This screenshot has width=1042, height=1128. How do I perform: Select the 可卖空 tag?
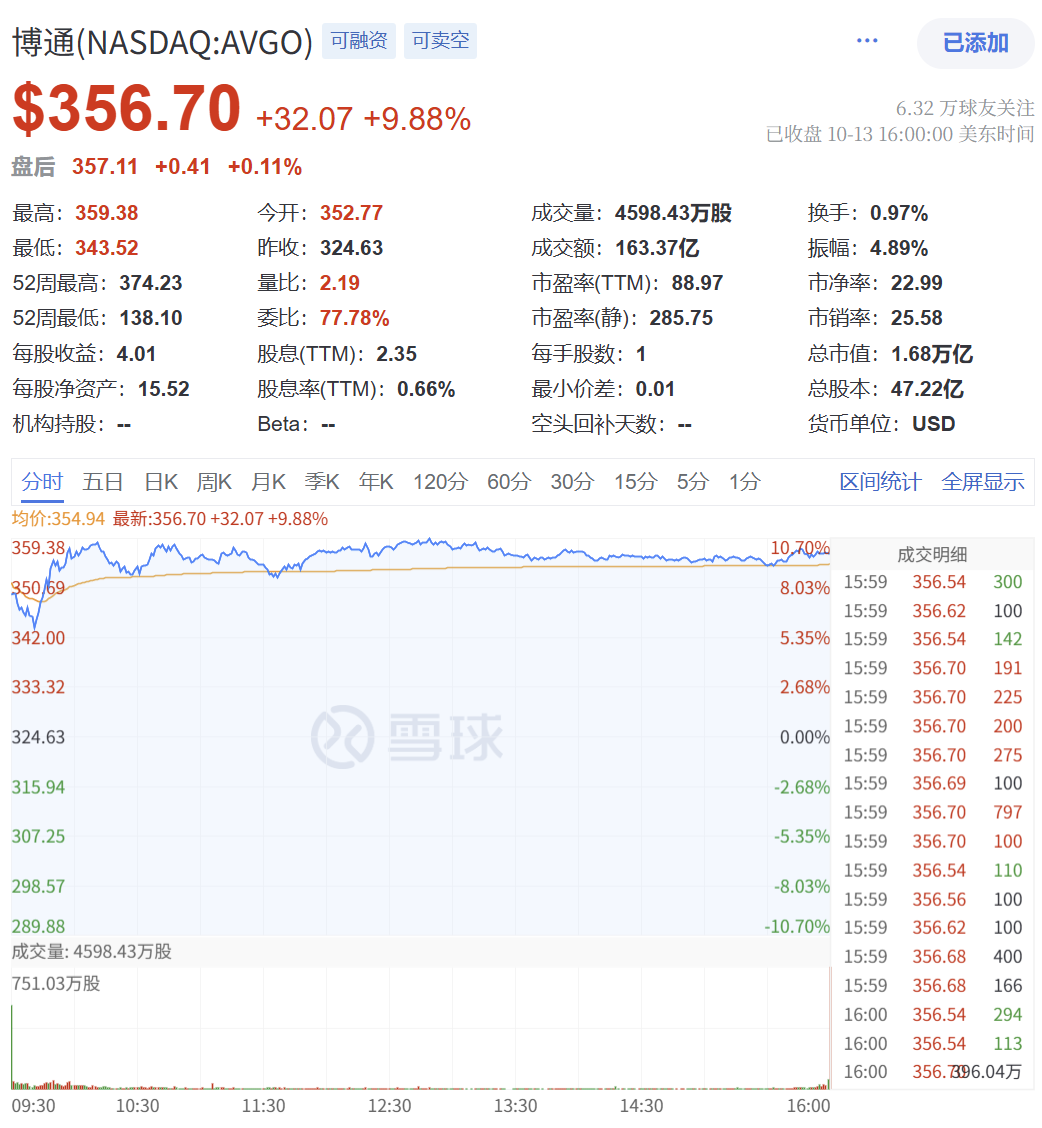coord(440,42)
